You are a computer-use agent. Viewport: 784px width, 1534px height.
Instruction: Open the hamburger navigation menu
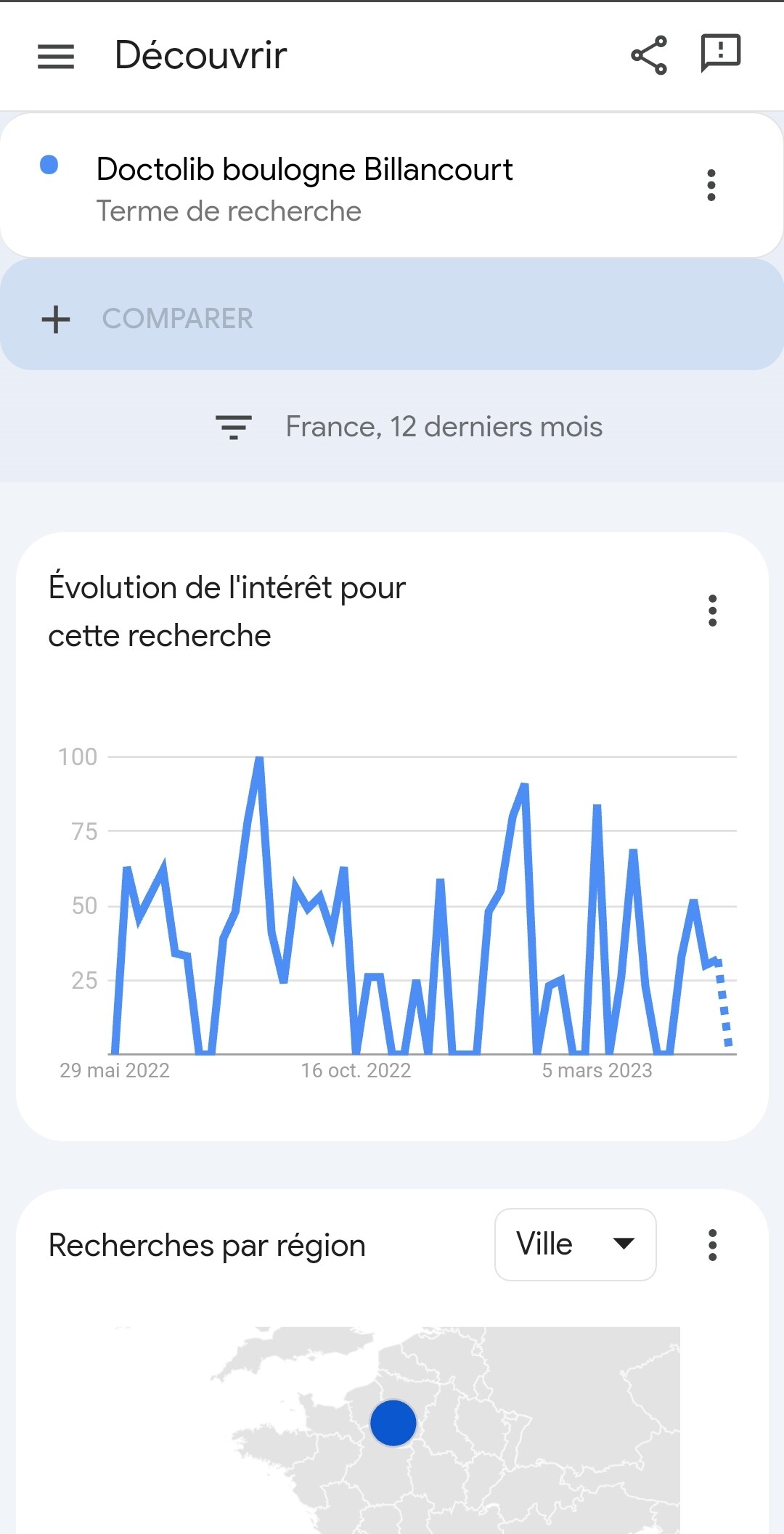[56, 56]
